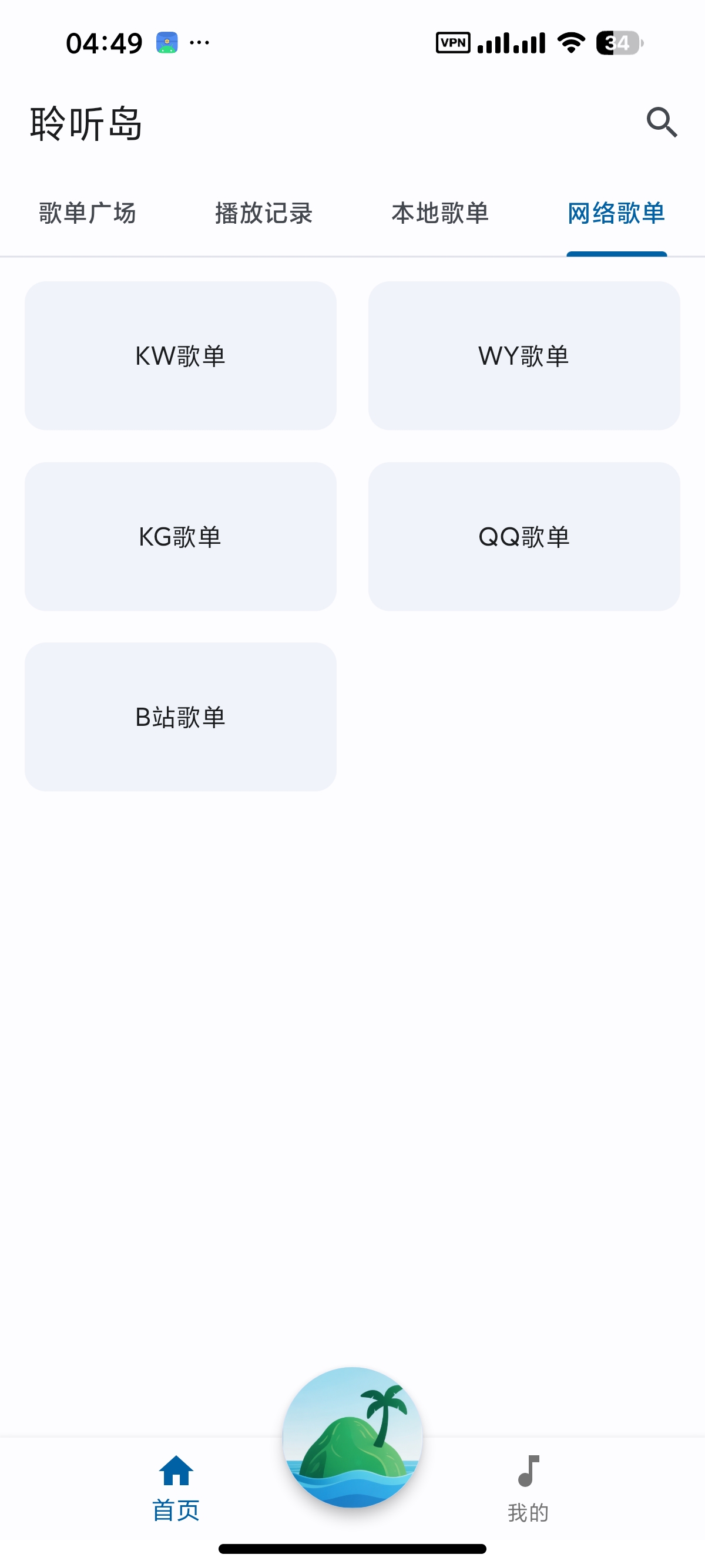705x1568 pixels.
Task: Open the WY歌单 card
Action: pyautogui.click(x=525, y=355)
